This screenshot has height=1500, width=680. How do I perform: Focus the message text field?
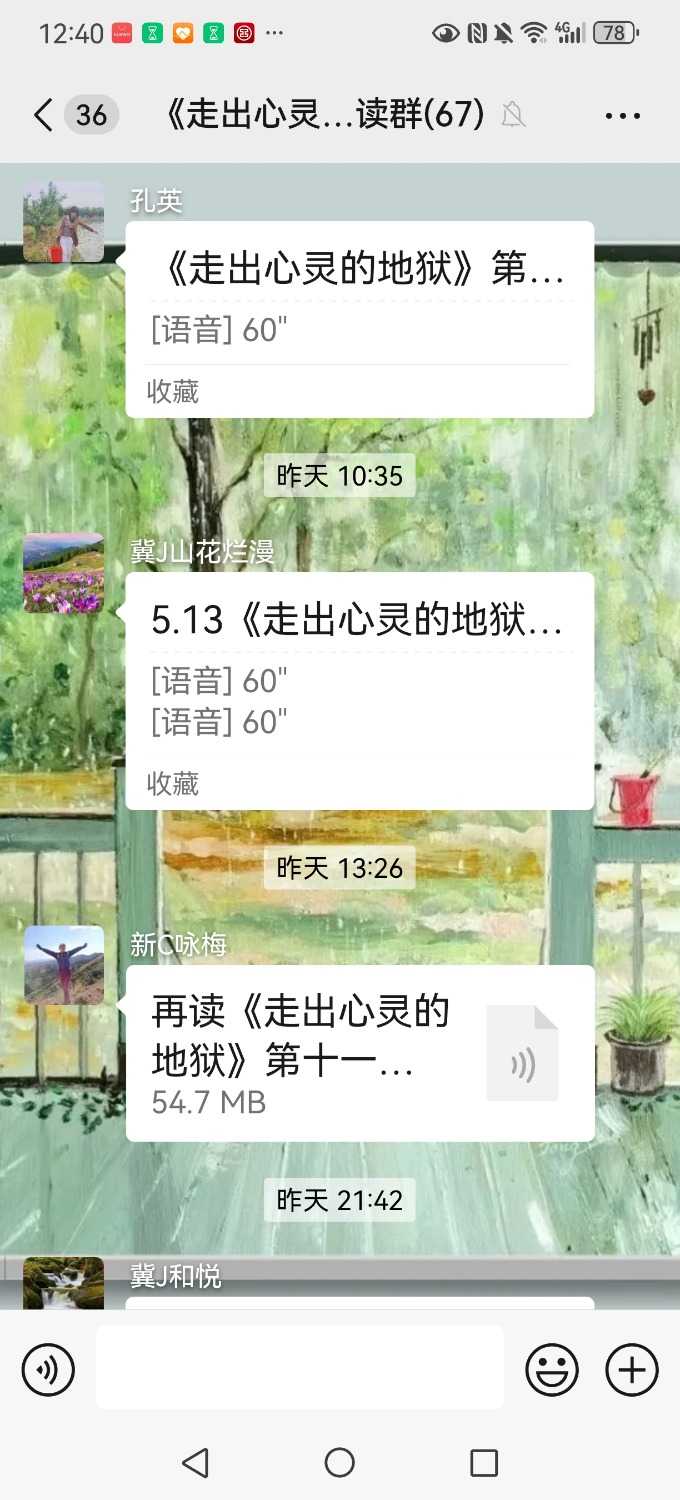(299, 1367)
